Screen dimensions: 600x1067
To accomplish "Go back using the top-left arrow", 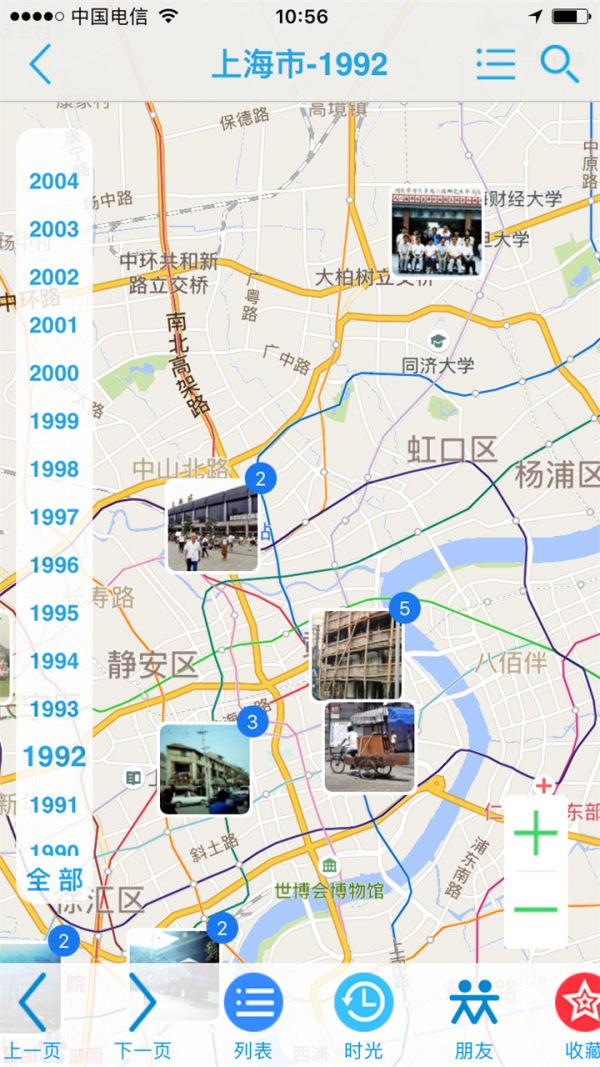I will tap(40, 64).
